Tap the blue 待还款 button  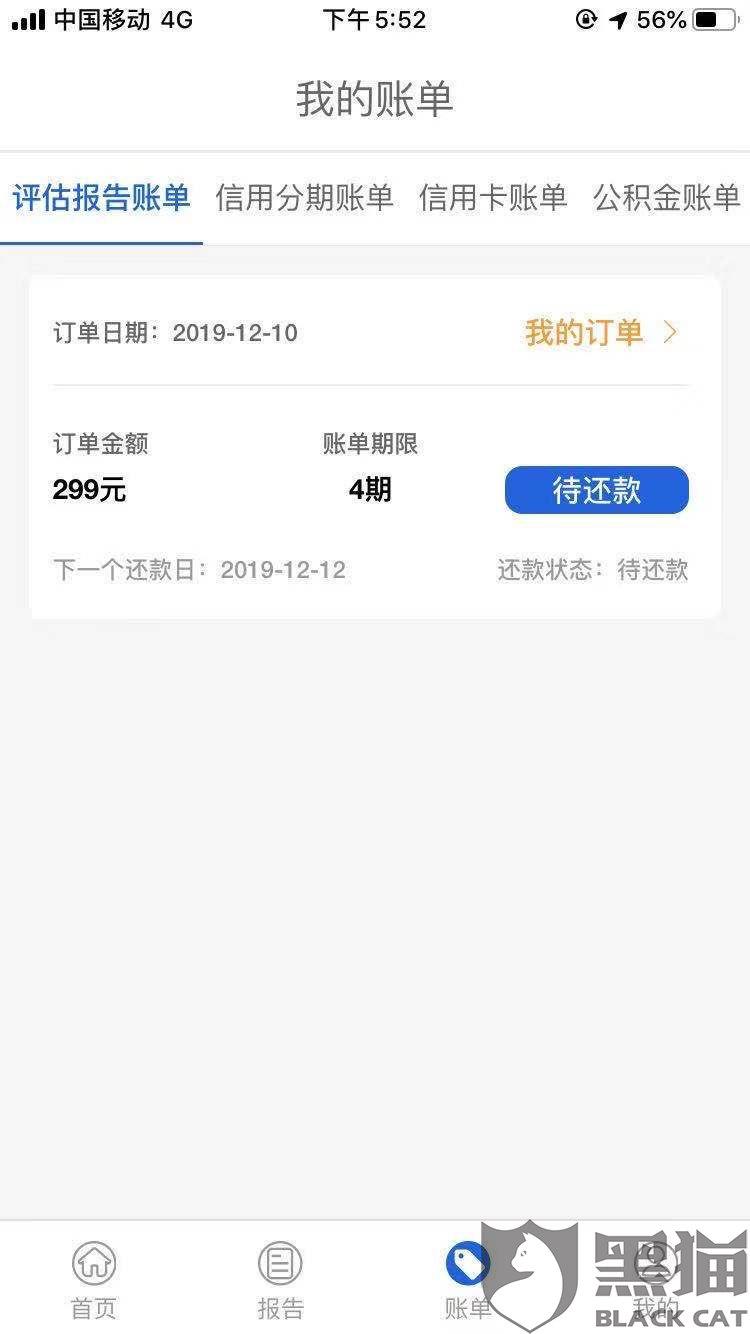597,490
